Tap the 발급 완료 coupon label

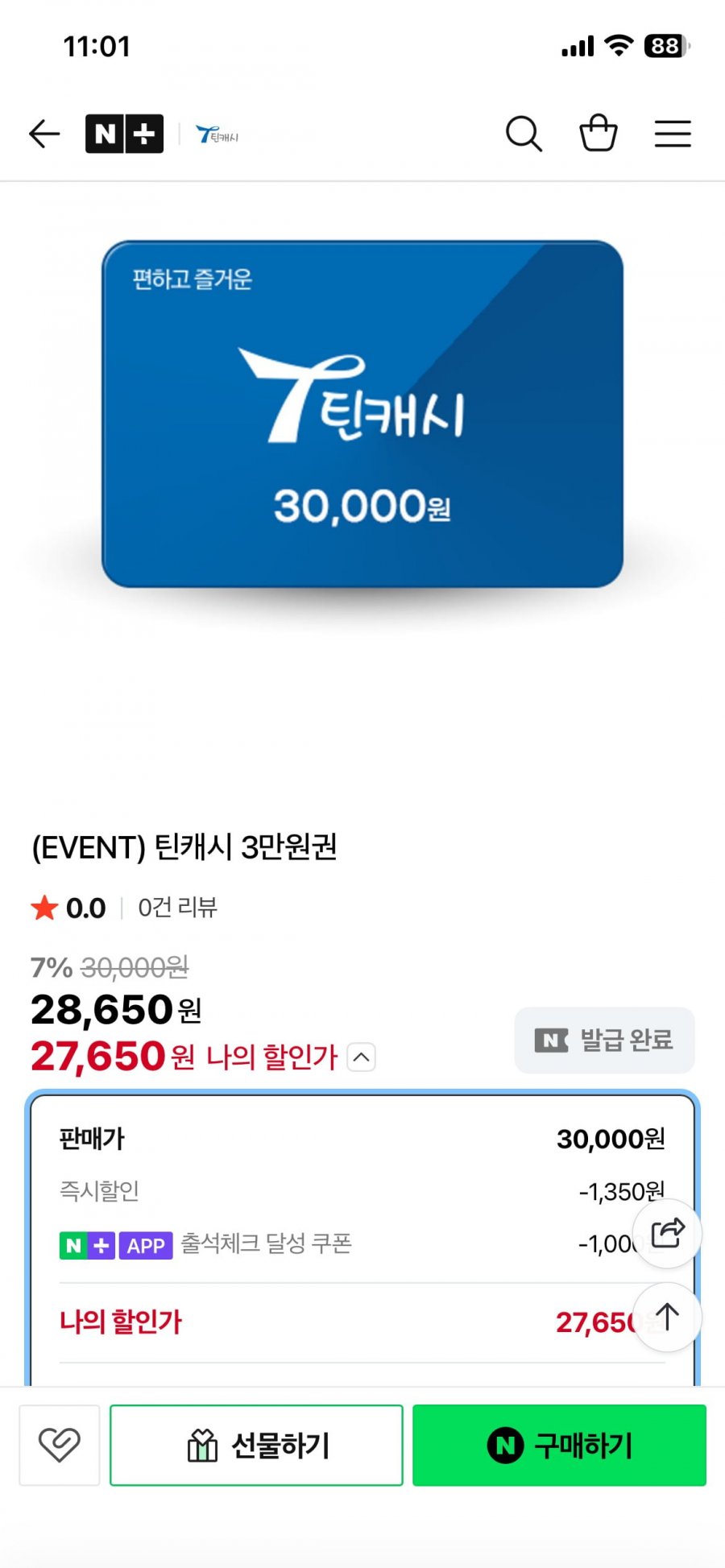click(603, 1040)
